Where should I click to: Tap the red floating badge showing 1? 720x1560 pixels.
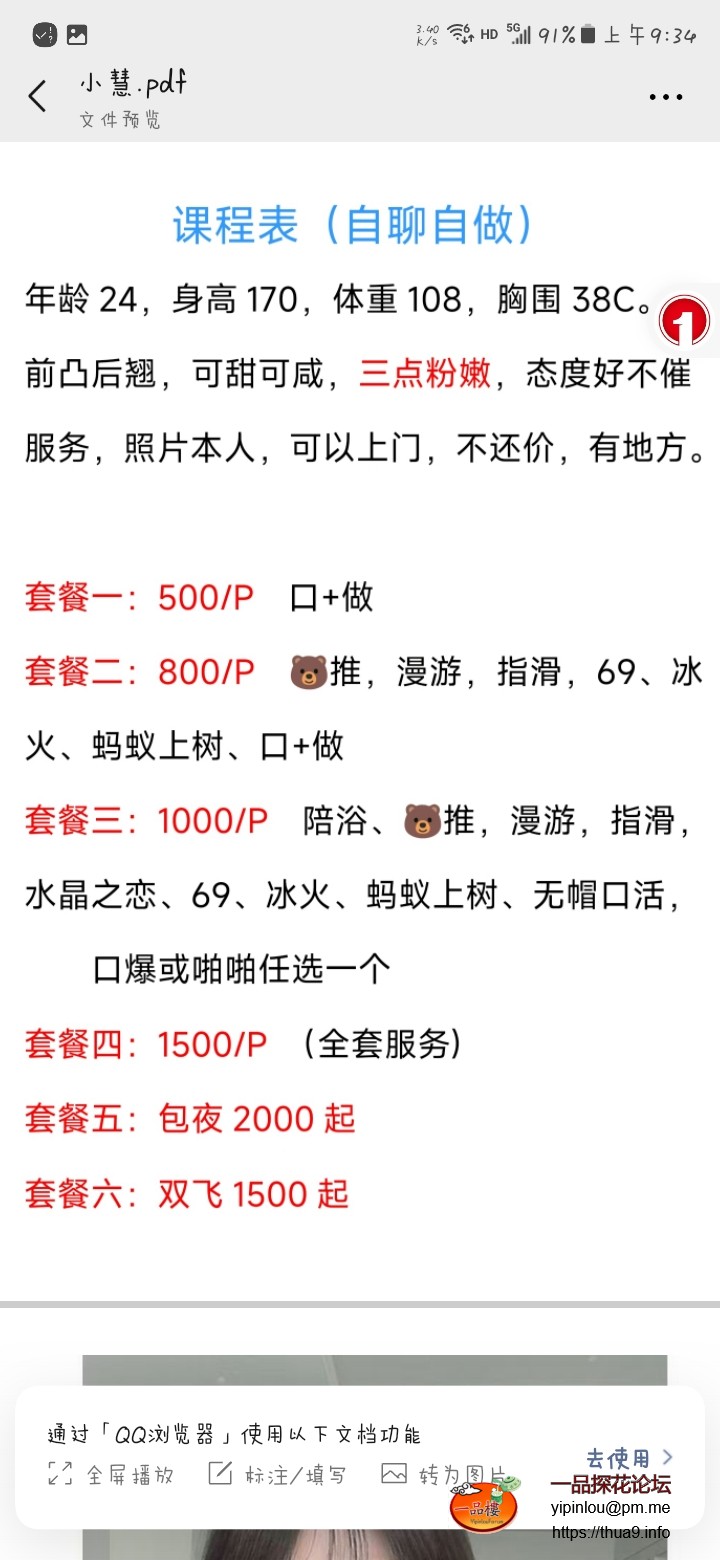tap(686, 322)
